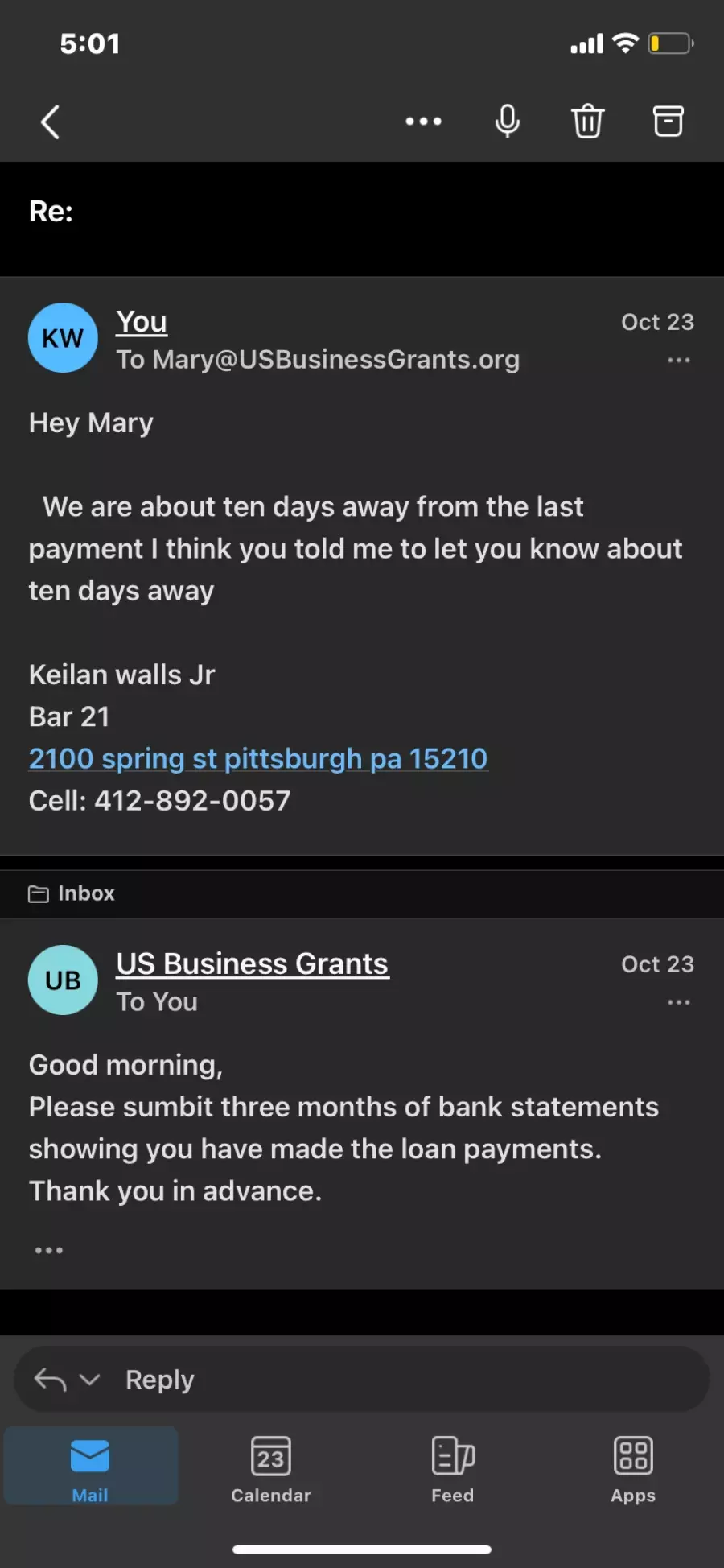Archive this conversation
Screen dimensions: 724x1568
[668, 122]
